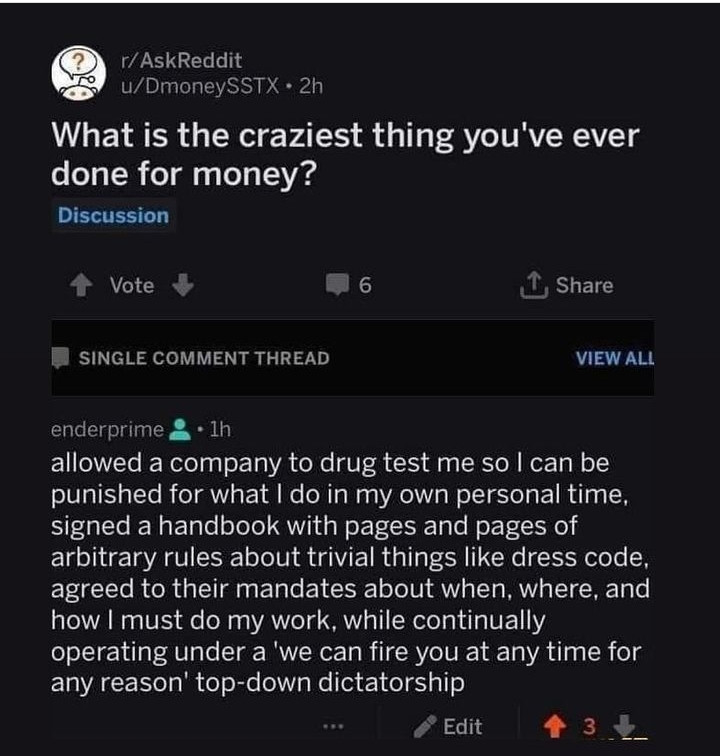This screenshot has width=720, height=756.
Task: Select the Discussion flair tag
Action: point(113,215)
